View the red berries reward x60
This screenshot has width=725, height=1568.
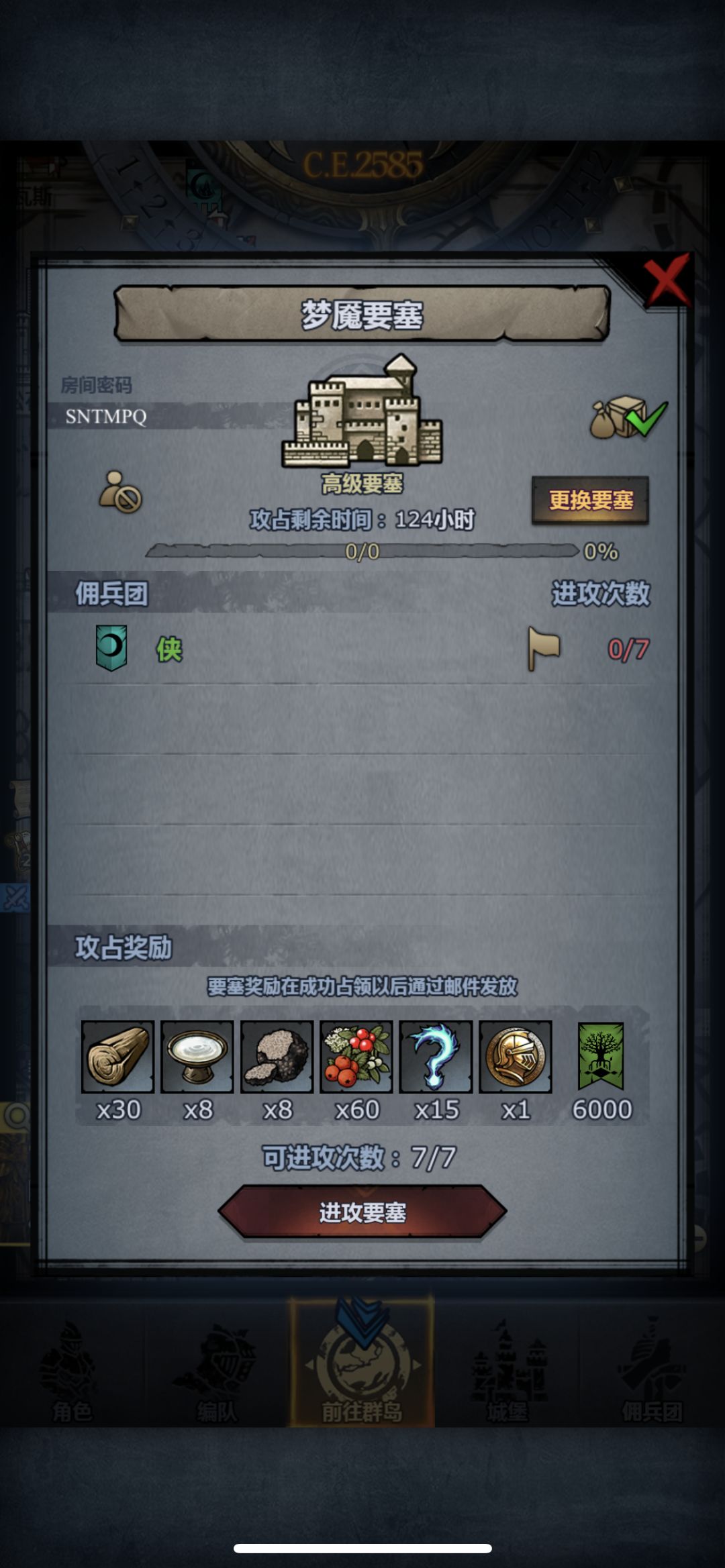(356, 1057)
